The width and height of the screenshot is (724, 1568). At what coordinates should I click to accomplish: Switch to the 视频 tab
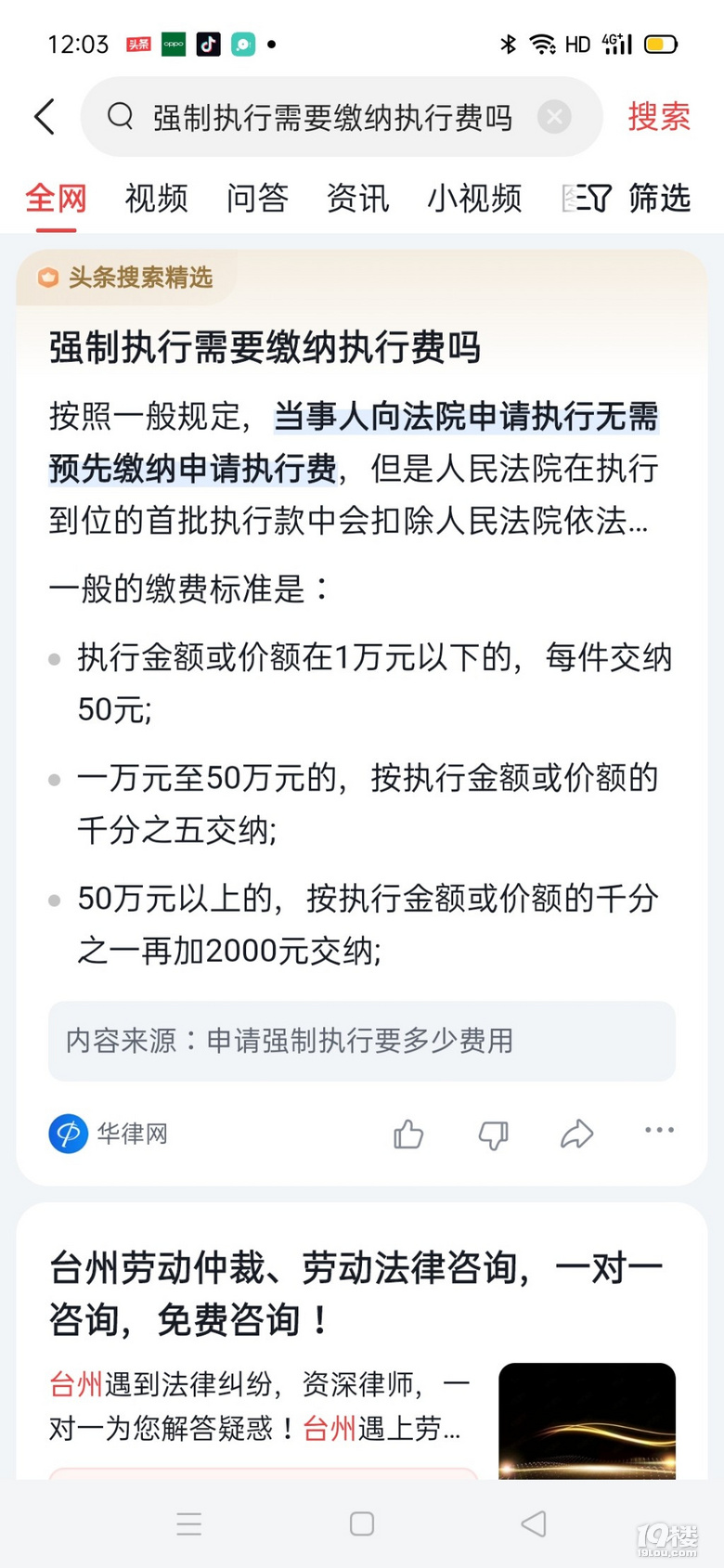click(x=155, y=199)
